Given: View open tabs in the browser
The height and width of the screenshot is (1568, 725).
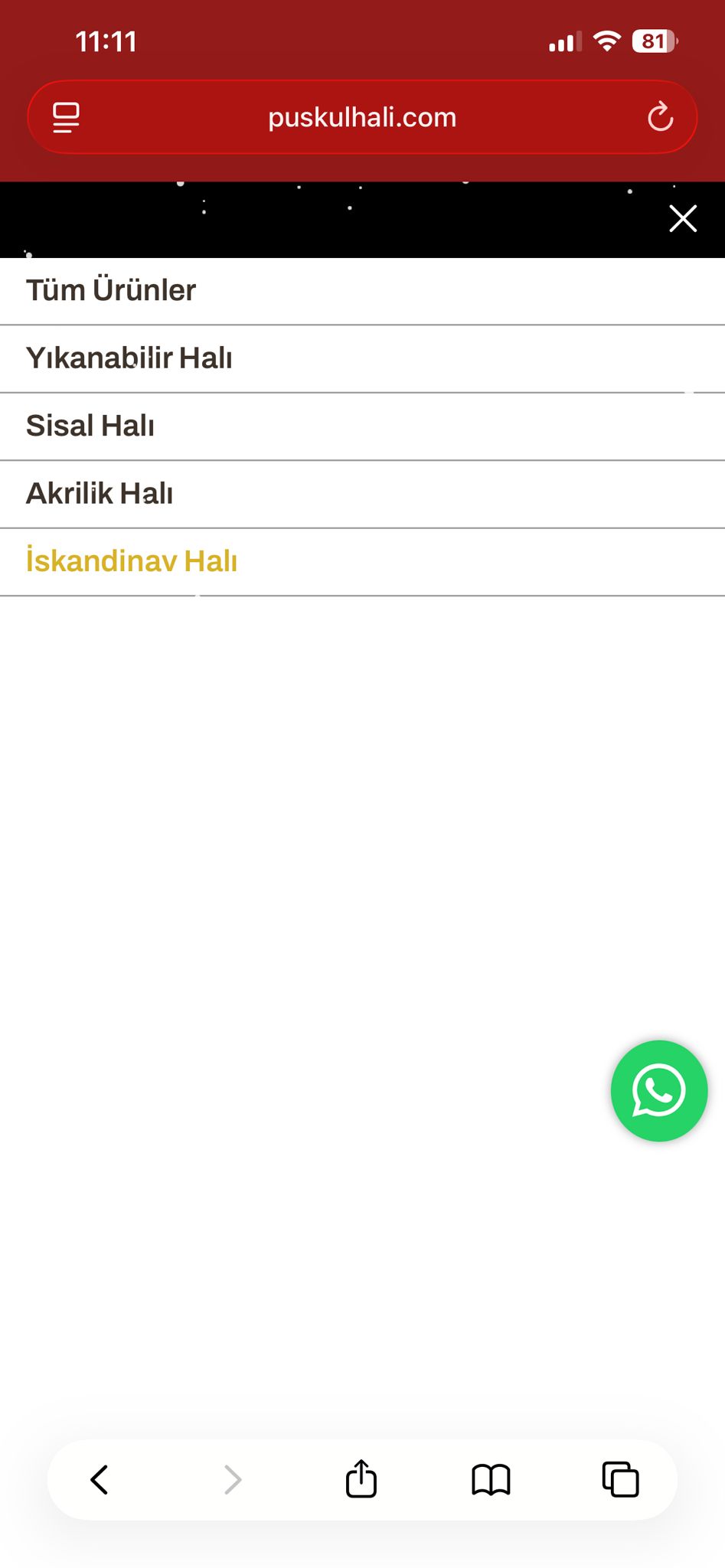Looking at the screenshot, I should tap(620, 1479).
